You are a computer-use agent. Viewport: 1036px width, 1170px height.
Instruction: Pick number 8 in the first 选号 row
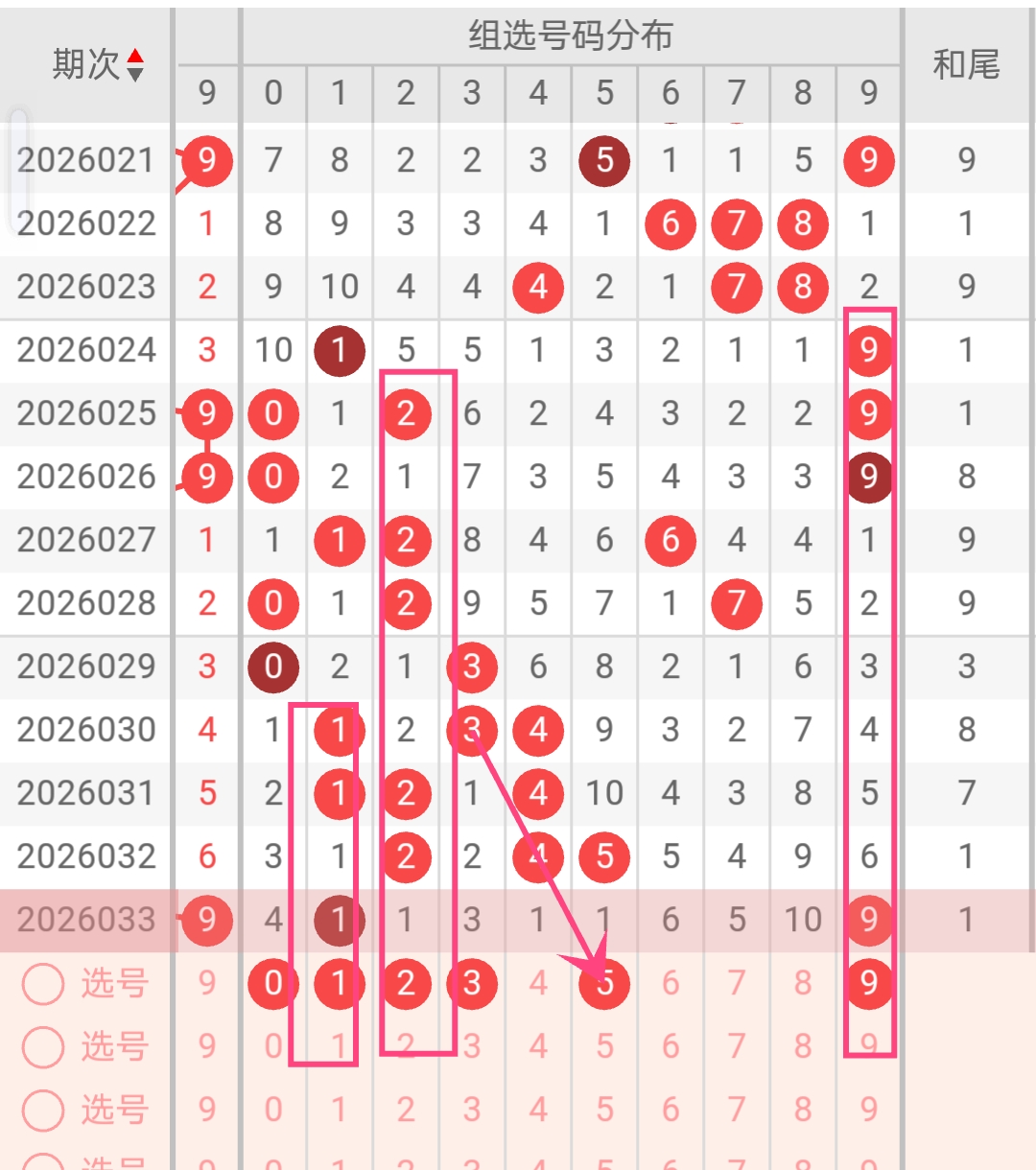[803, 983]
